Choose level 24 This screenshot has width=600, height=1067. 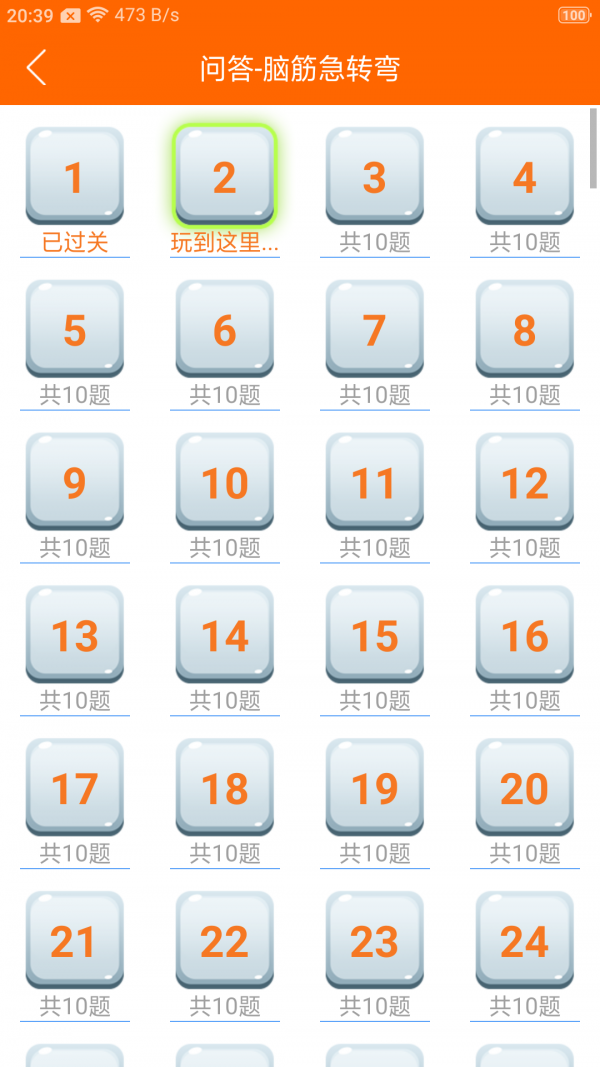click(525, 942)
